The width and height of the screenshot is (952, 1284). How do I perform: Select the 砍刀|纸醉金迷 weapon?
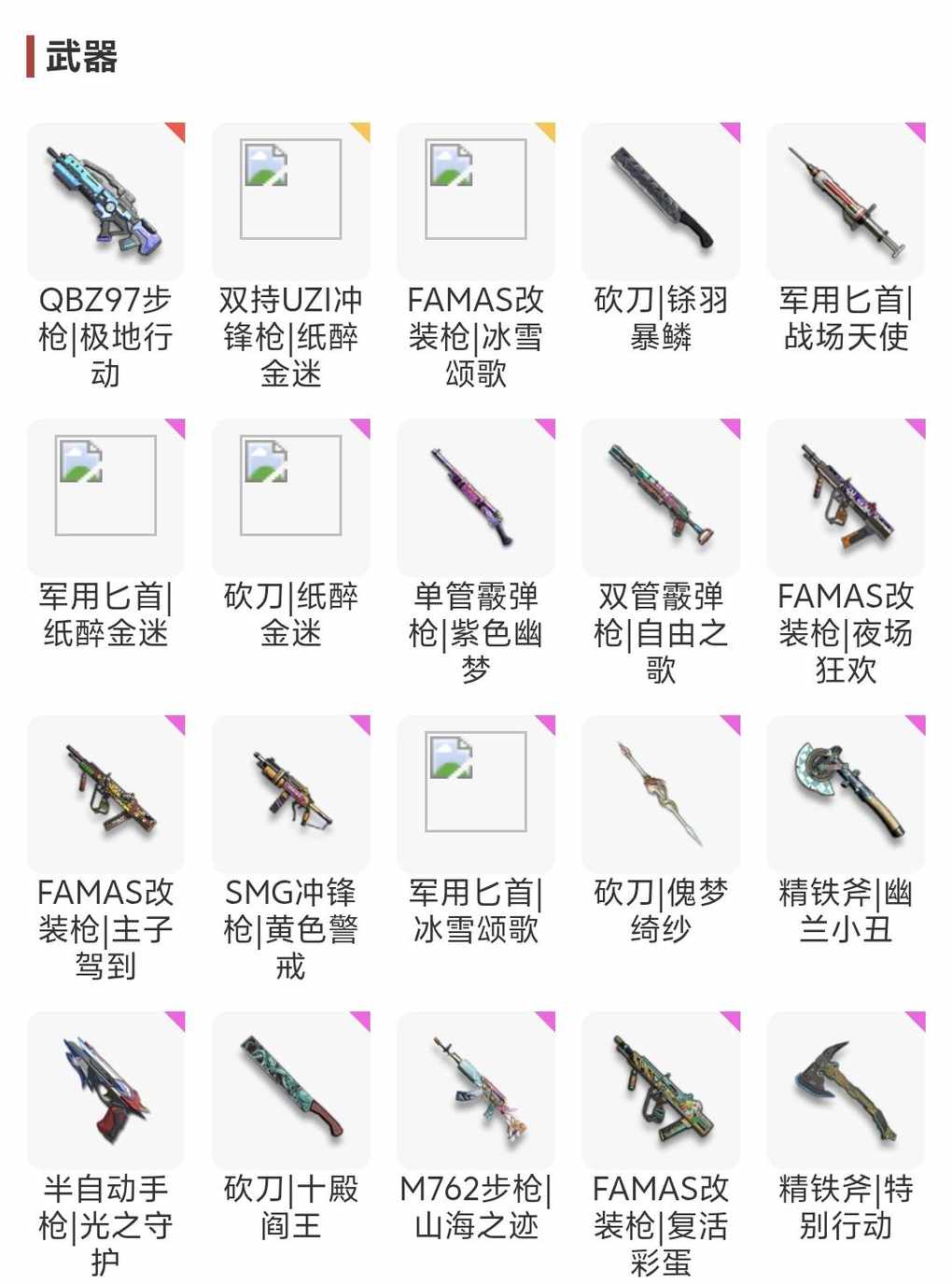(x=290, y=498)
